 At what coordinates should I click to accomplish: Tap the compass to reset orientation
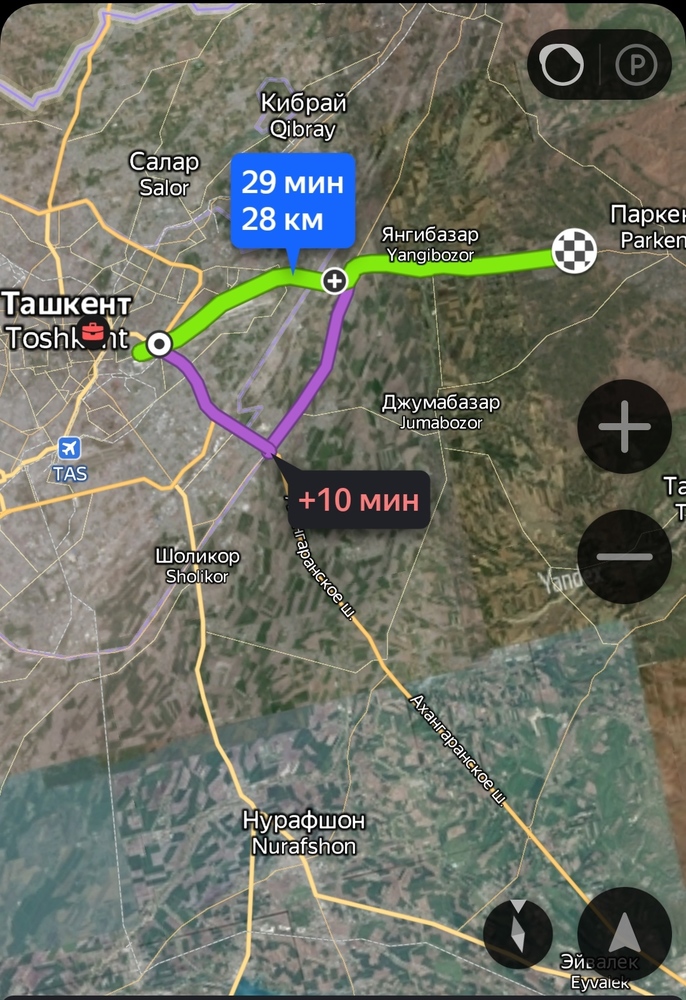click(x=518, y=933)
